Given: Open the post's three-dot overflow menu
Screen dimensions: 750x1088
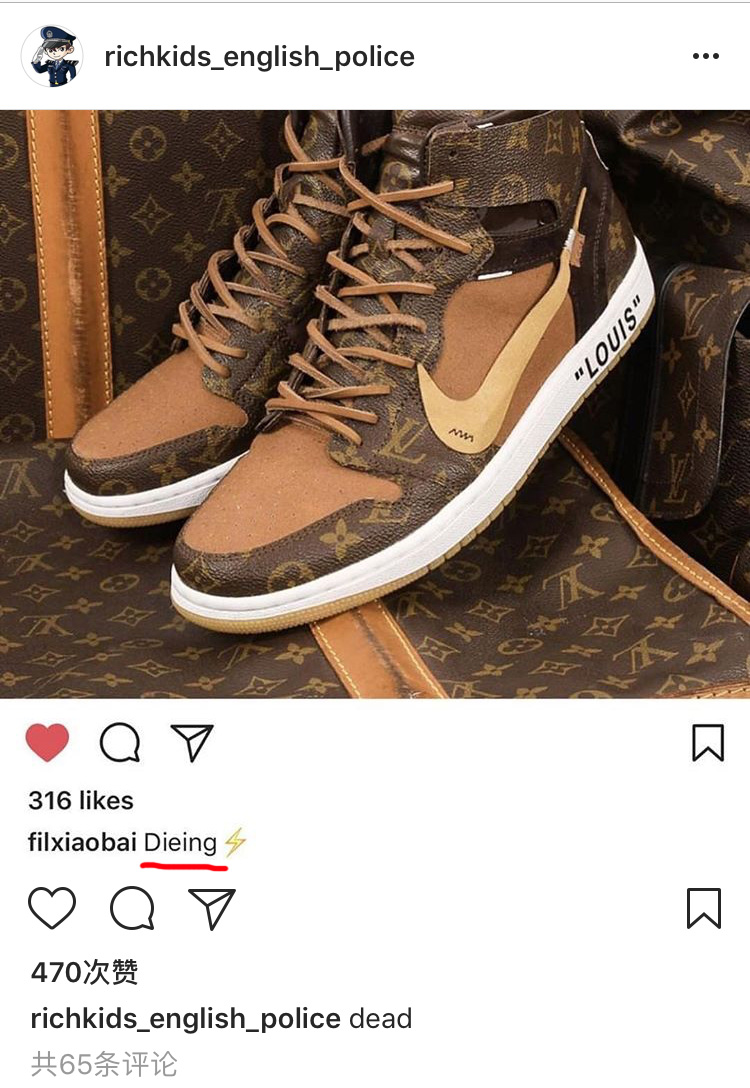Looking at the screenshot, I should [705, 56].
